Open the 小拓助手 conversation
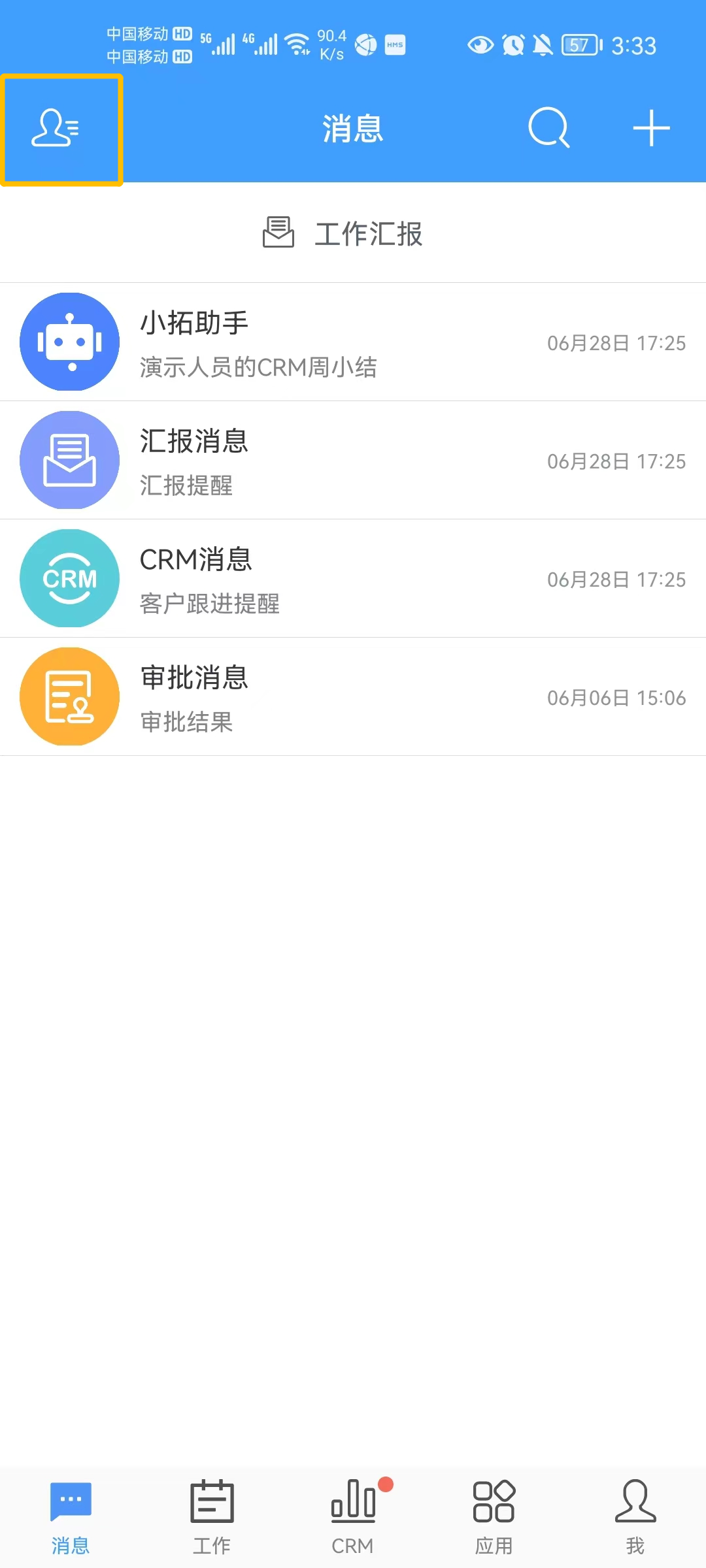 coord(353,342)
